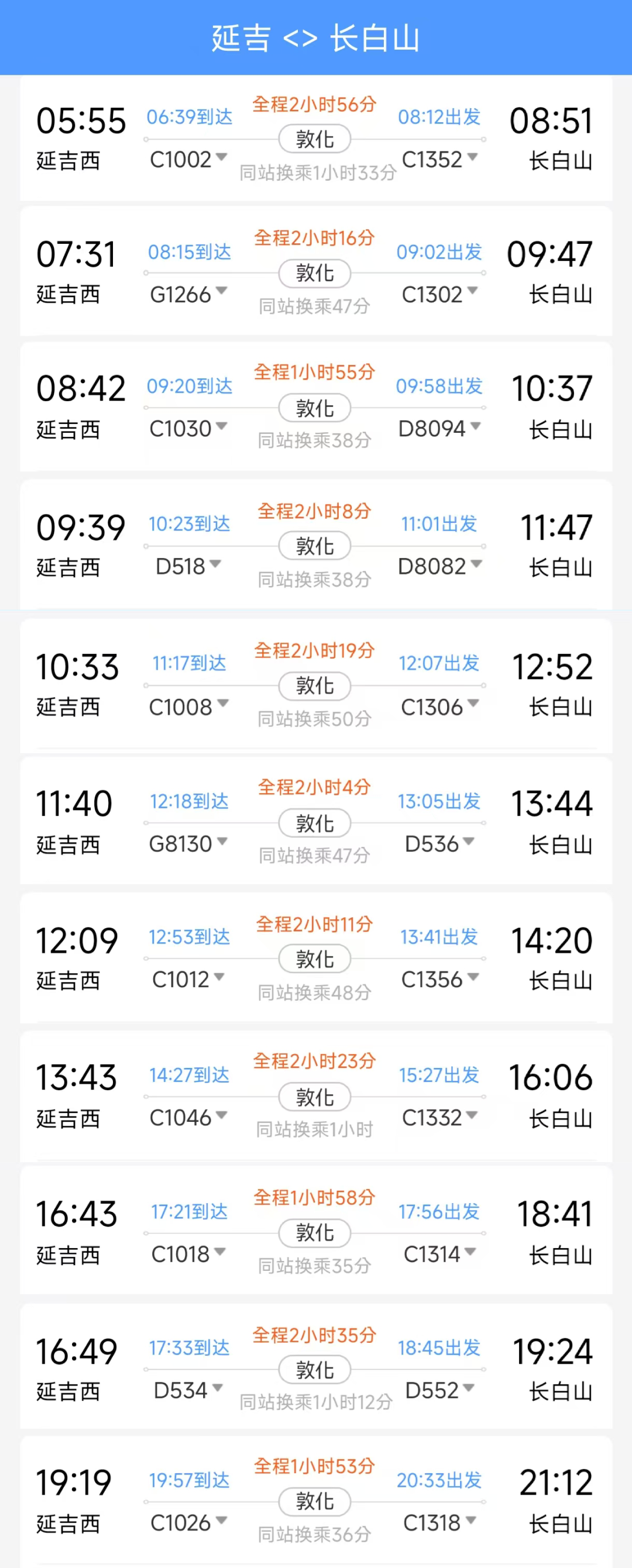Tap the 延吉 <> 长白山 route header
This screenshot has width=632, height=1568.
[315, 39]
